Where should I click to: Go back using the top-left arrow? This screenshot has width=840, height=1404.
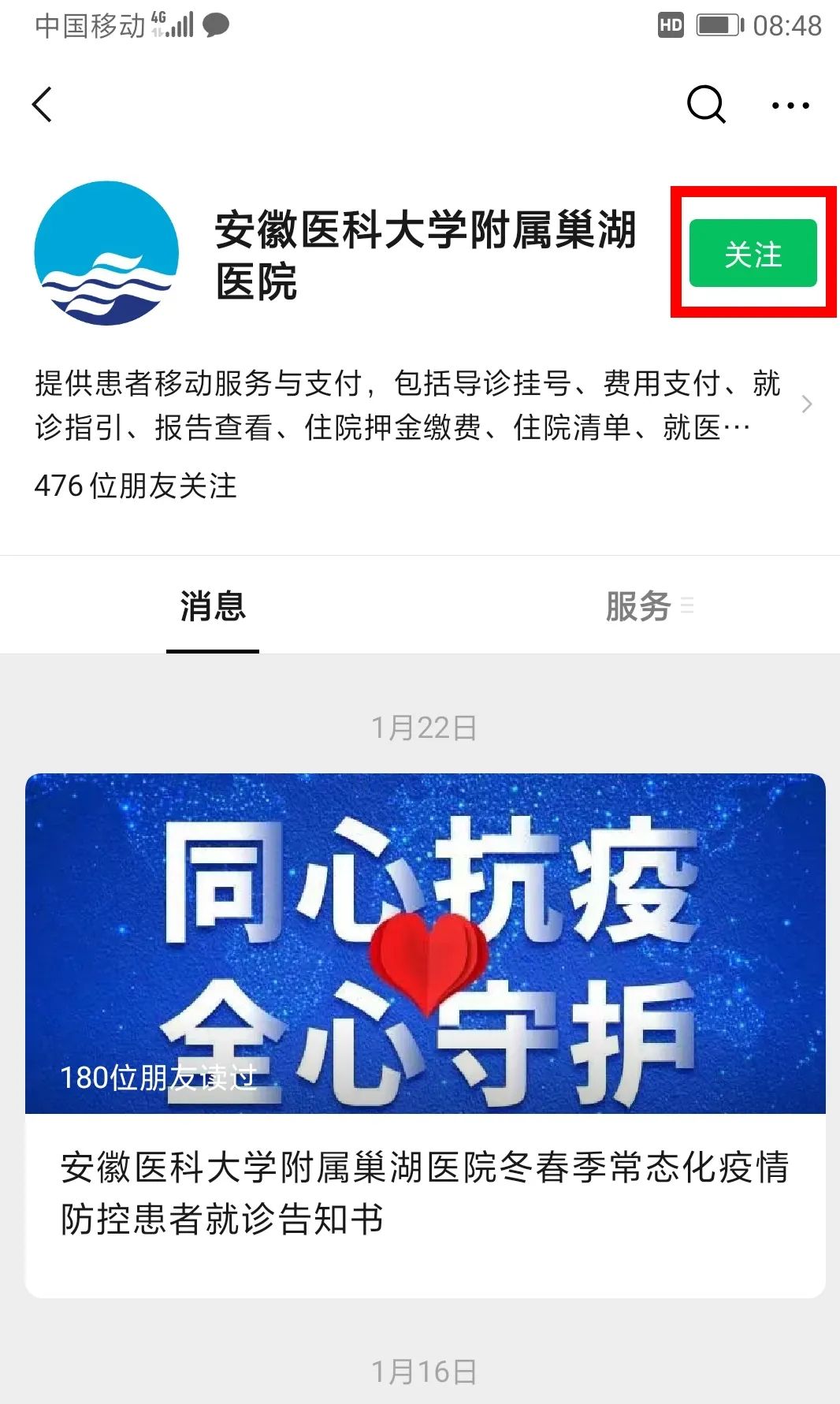43,105
